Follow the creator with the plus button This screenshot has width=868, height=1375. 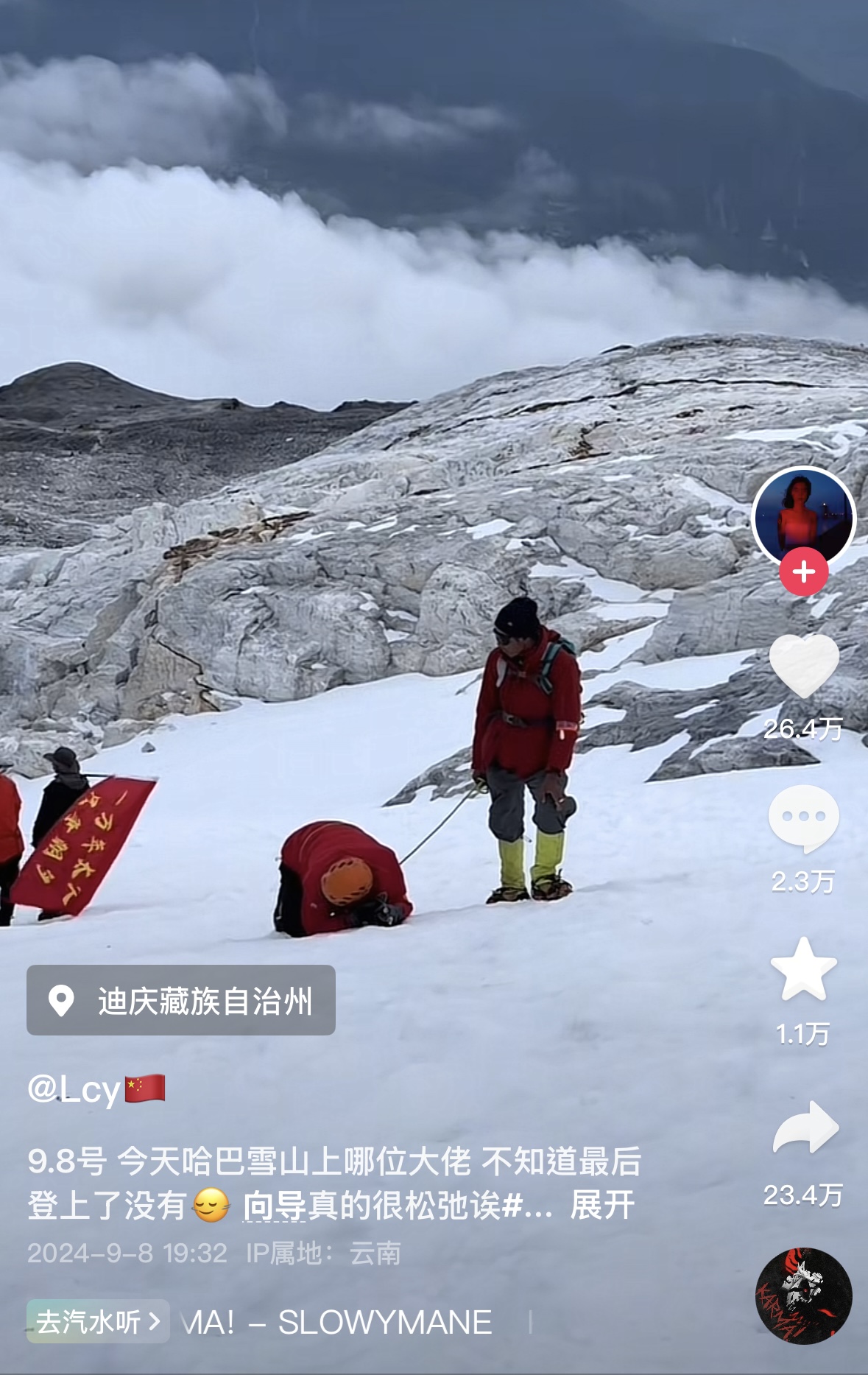tap(803, 572)
